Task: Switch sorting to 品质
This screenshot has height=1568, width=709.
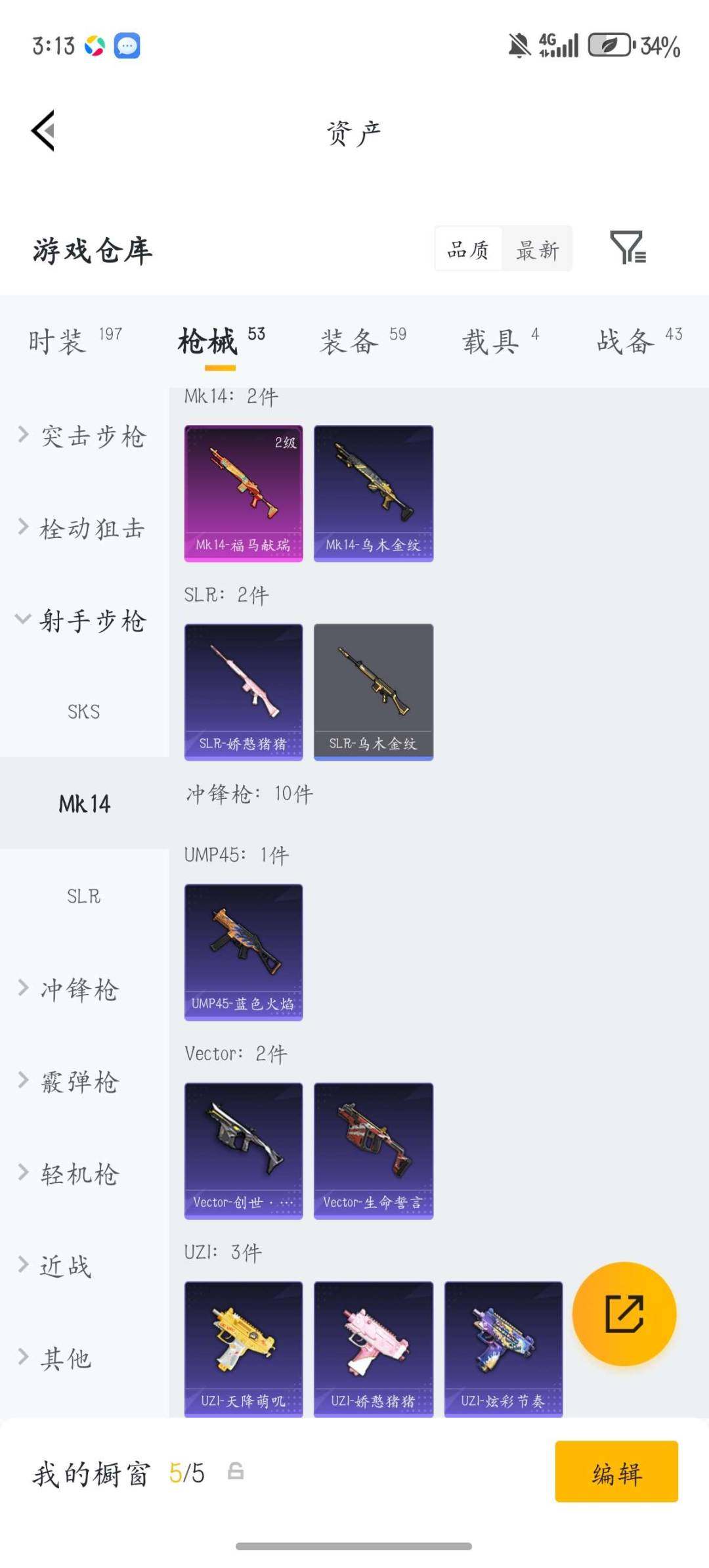Action: (x=467, y=249)
